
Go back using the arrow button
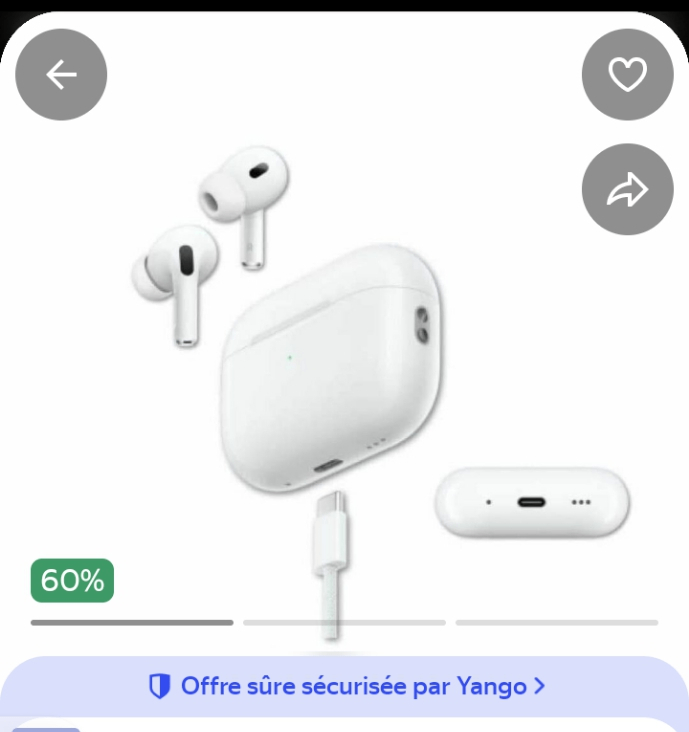(x=61, y=75)
